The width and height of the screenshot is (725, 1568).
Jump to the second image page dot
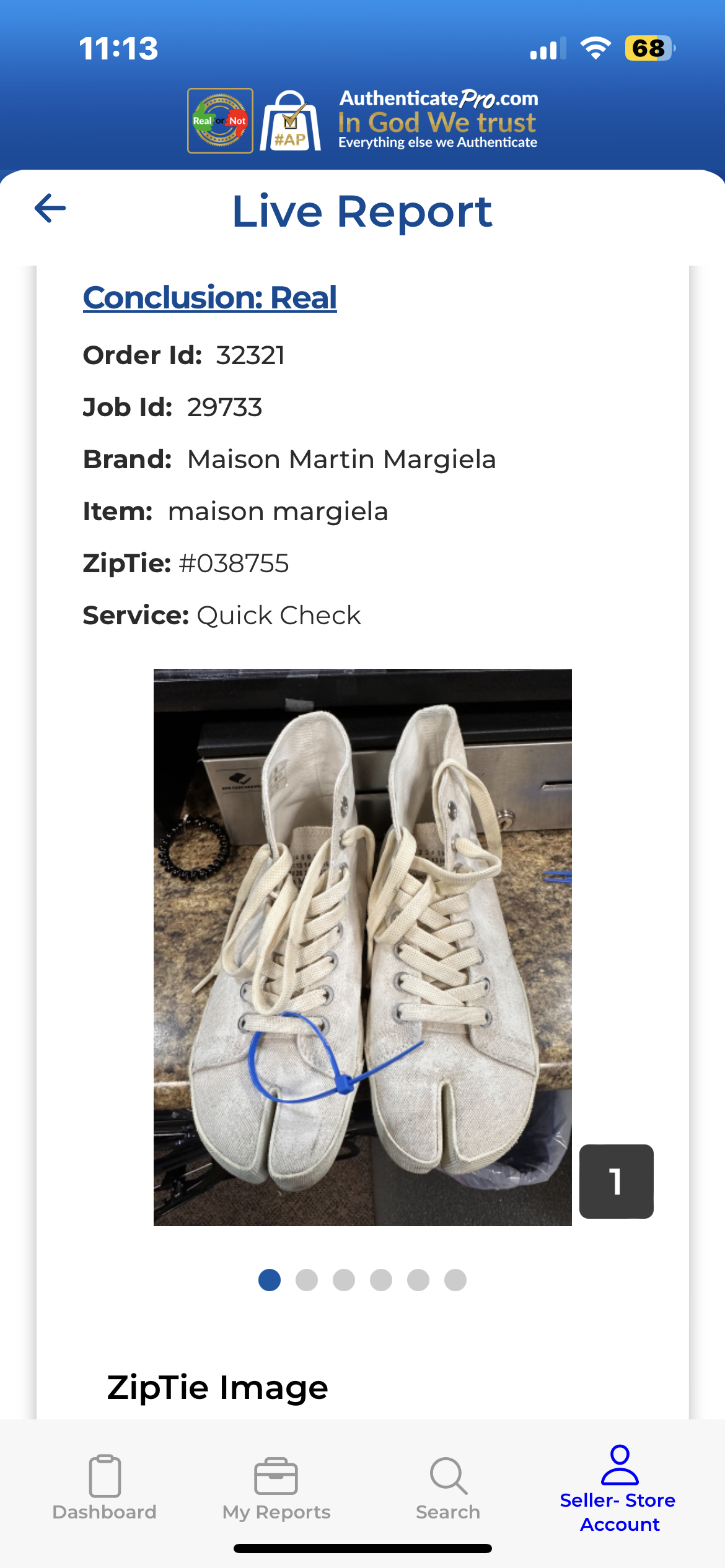(307, 1279)
